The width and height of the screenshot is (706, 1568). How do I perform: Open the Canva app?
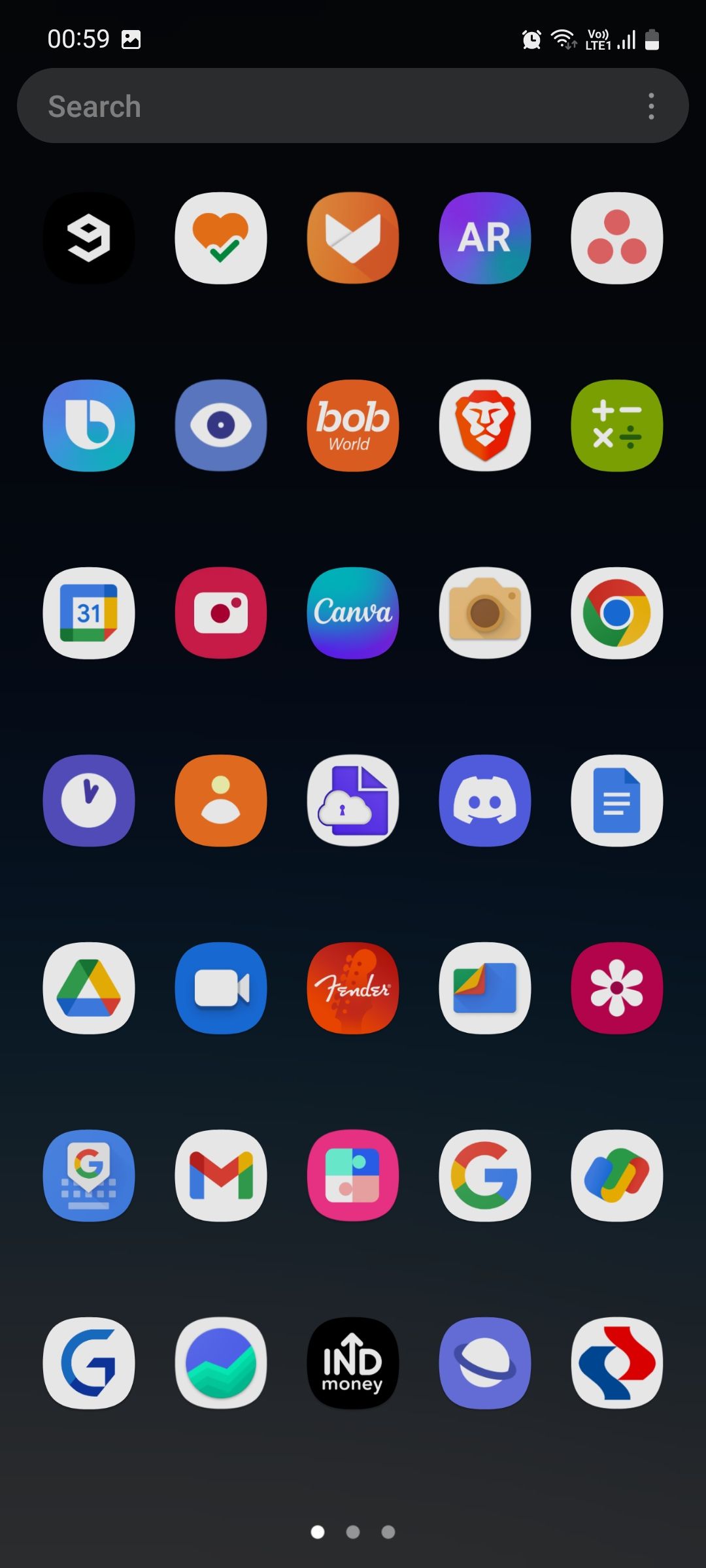pos(352,613)
